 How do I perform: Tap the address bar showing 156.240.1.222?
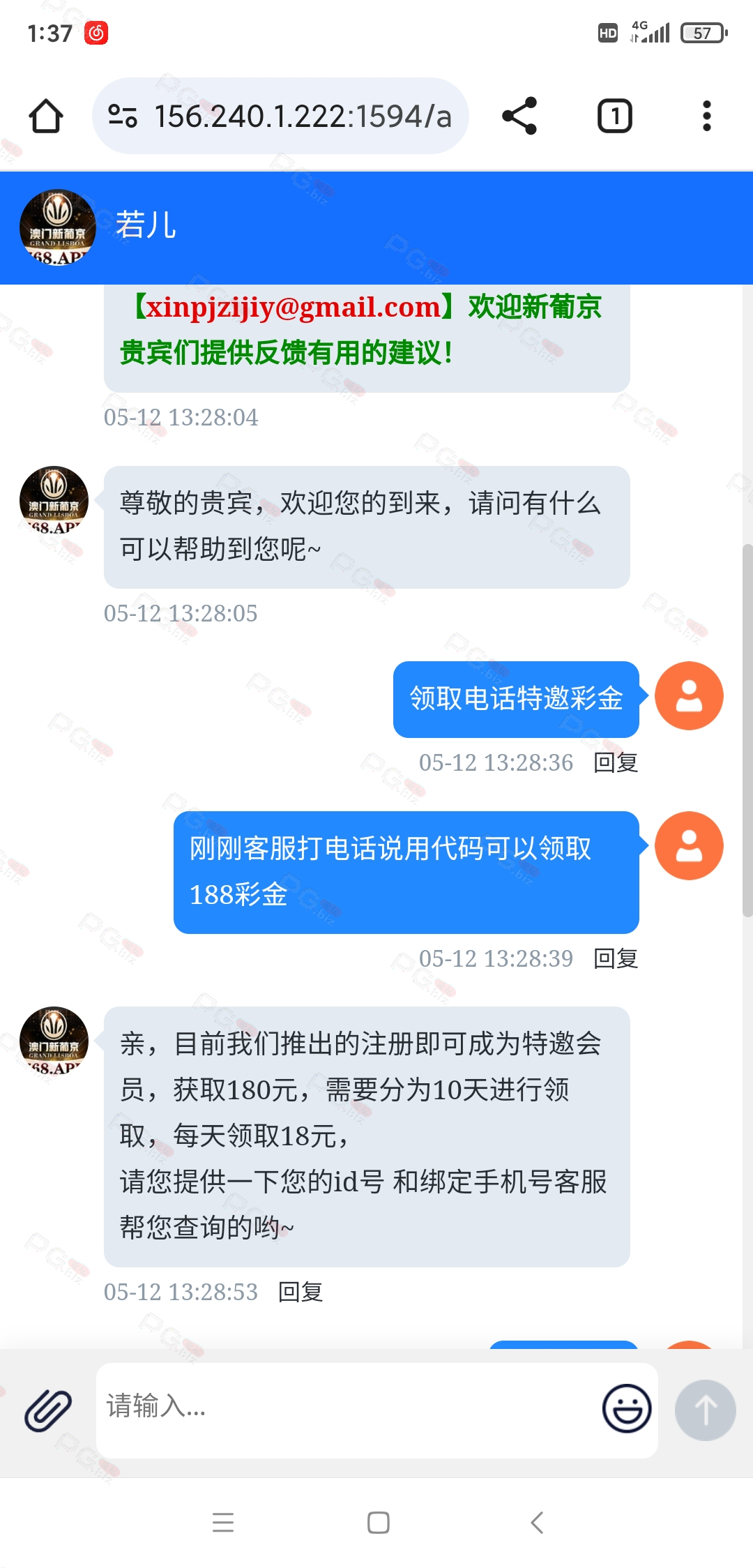(x=280, y=116)
